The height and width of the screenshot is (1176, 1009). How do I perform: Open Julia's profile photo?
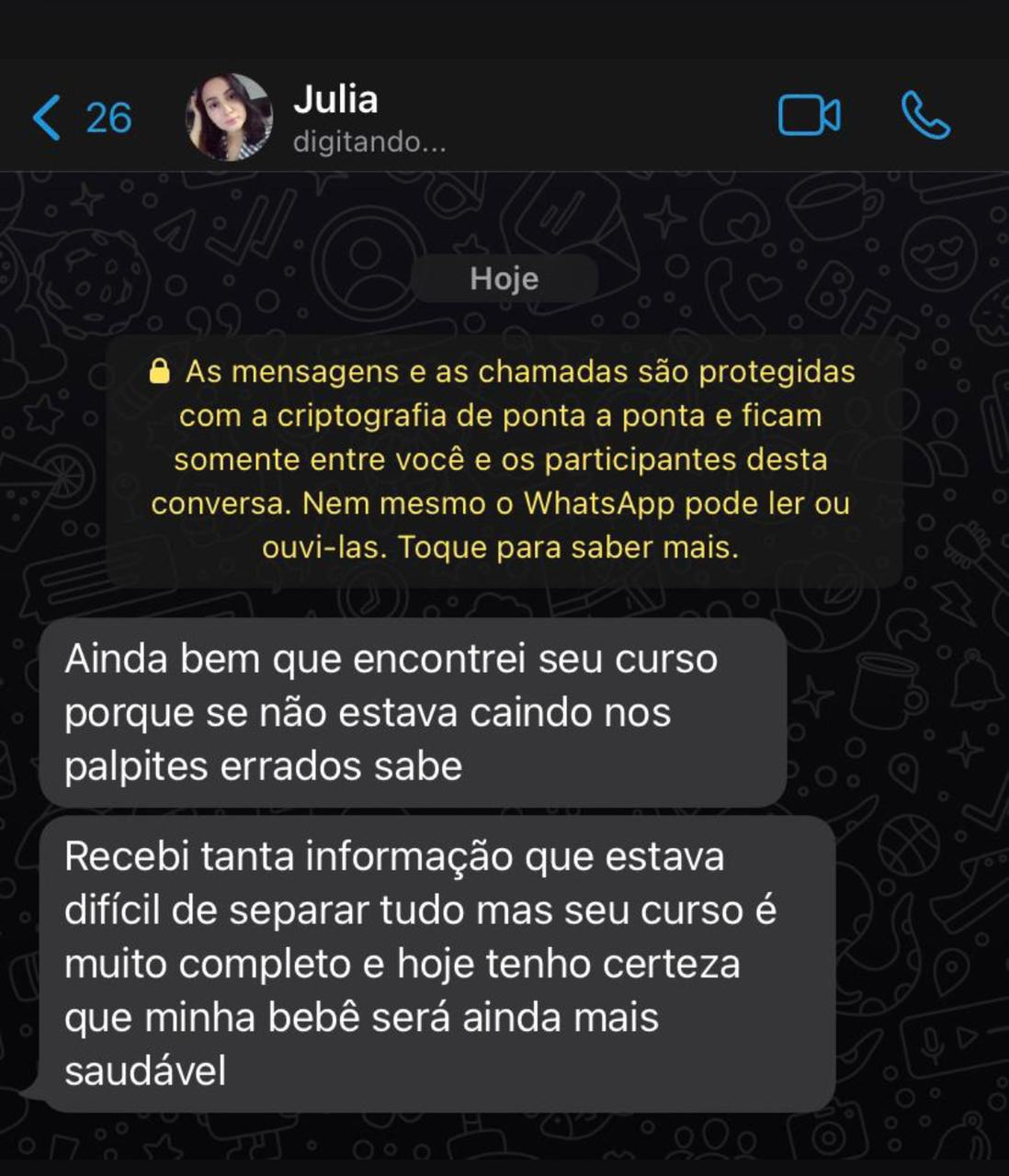pyautogui.click(x=229, y=118)
